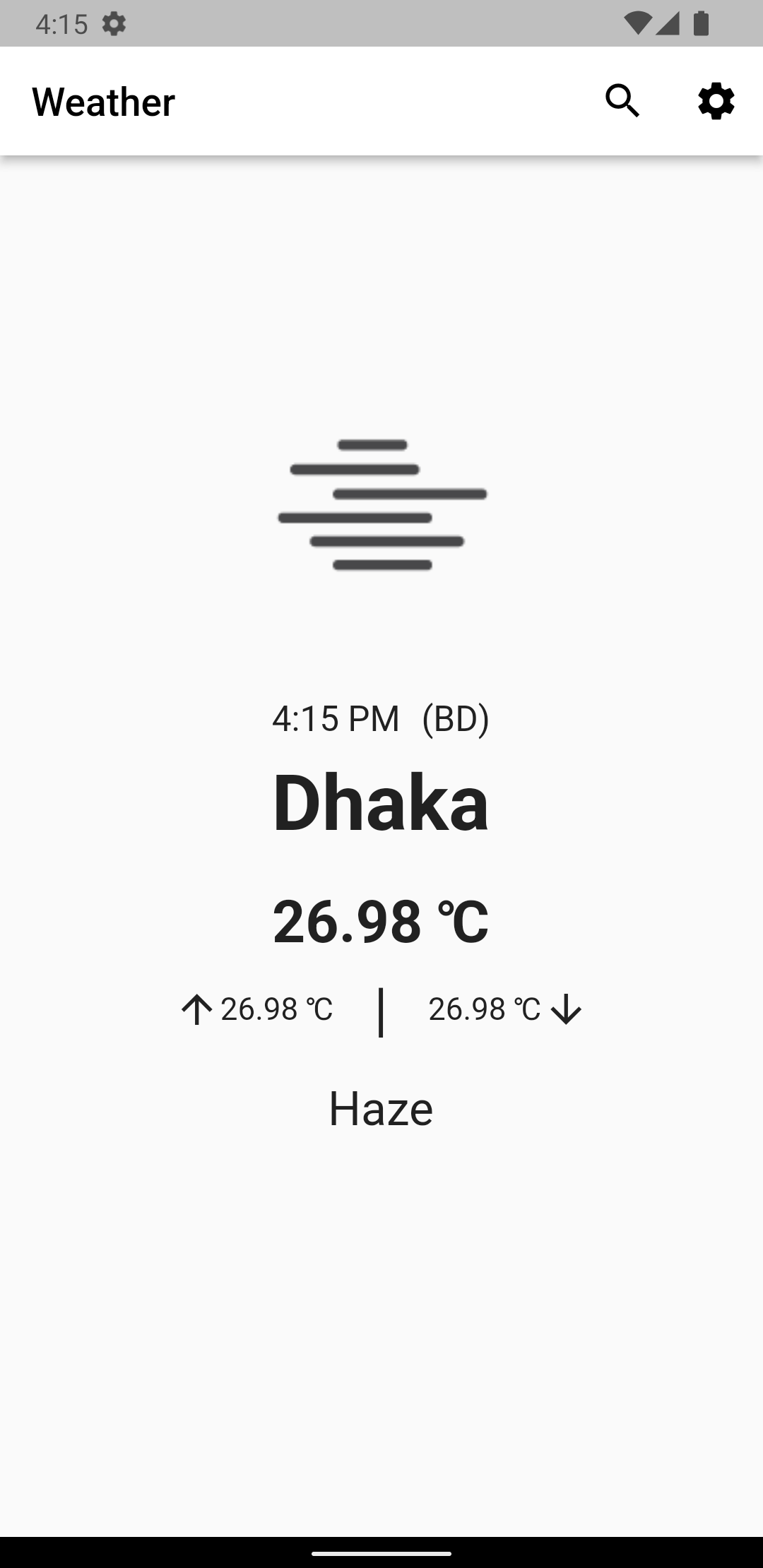763x1568 pixels.
Task: Click the down arrow beside the low temperature
Action: pos(566,1009)
